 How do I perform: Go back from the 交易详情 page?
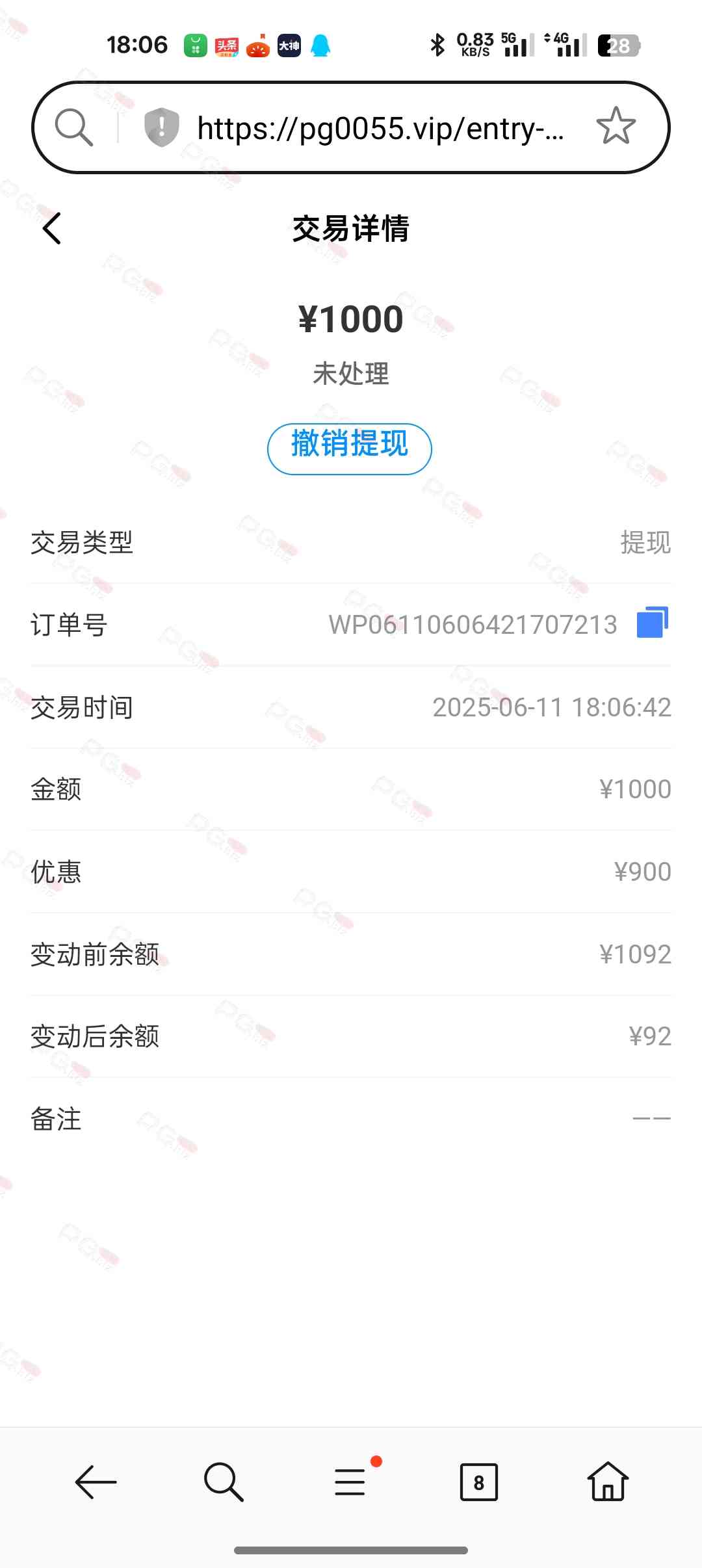point(51,228)
